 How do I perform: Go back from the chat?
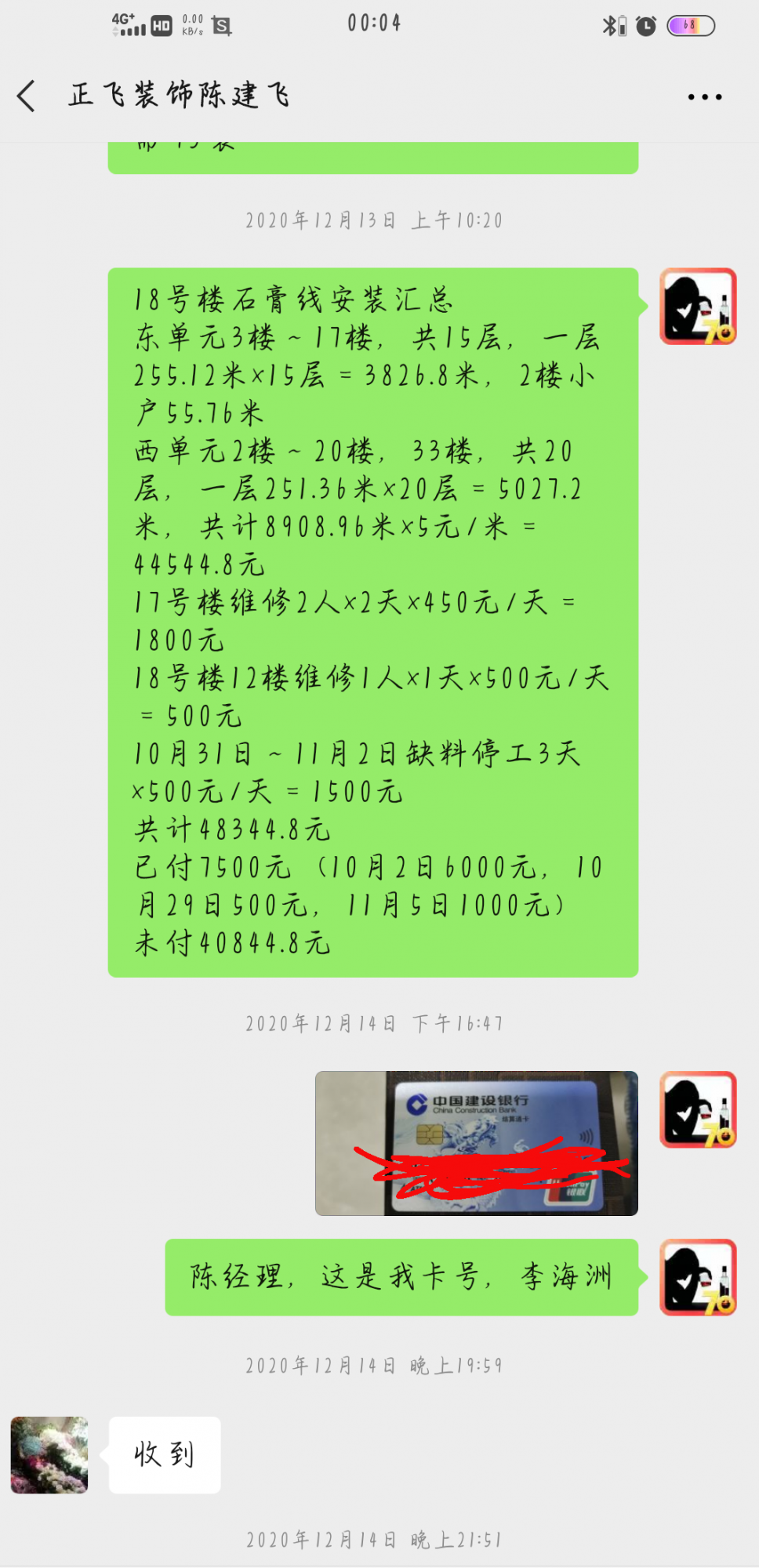(27, 96)
